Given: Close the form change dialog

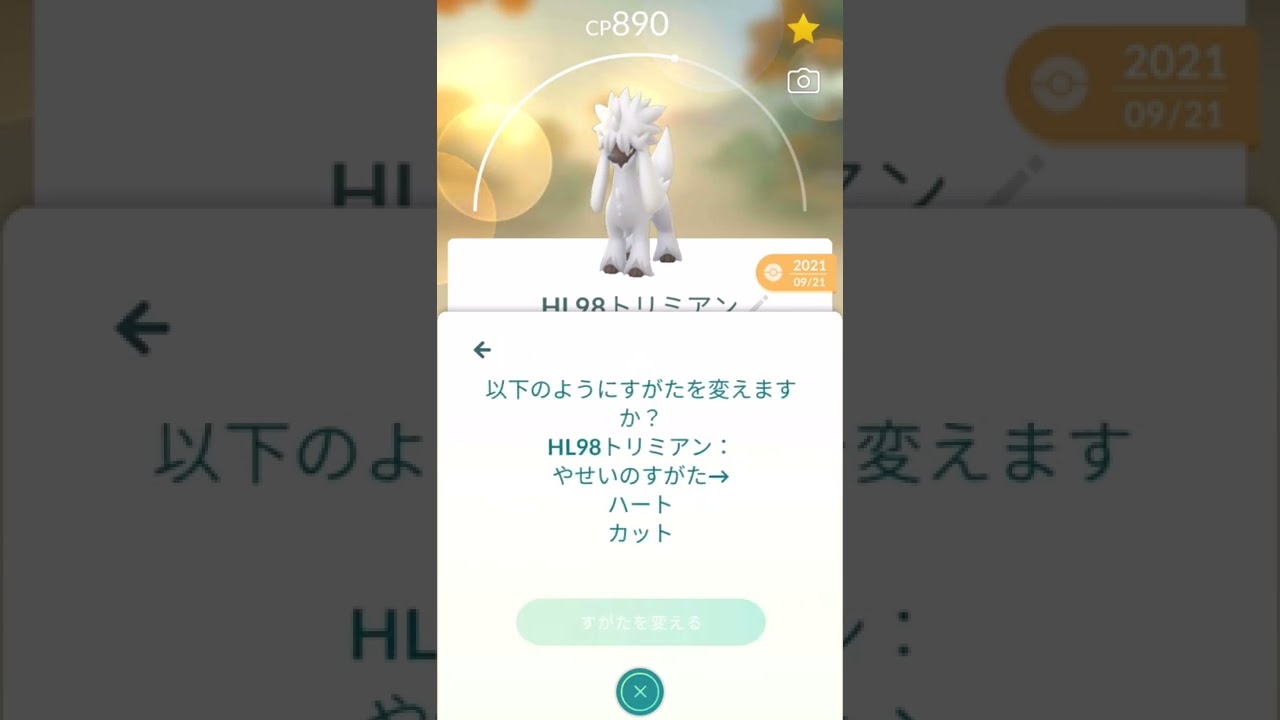Looking at the screenshot, I should pos(640,691).
